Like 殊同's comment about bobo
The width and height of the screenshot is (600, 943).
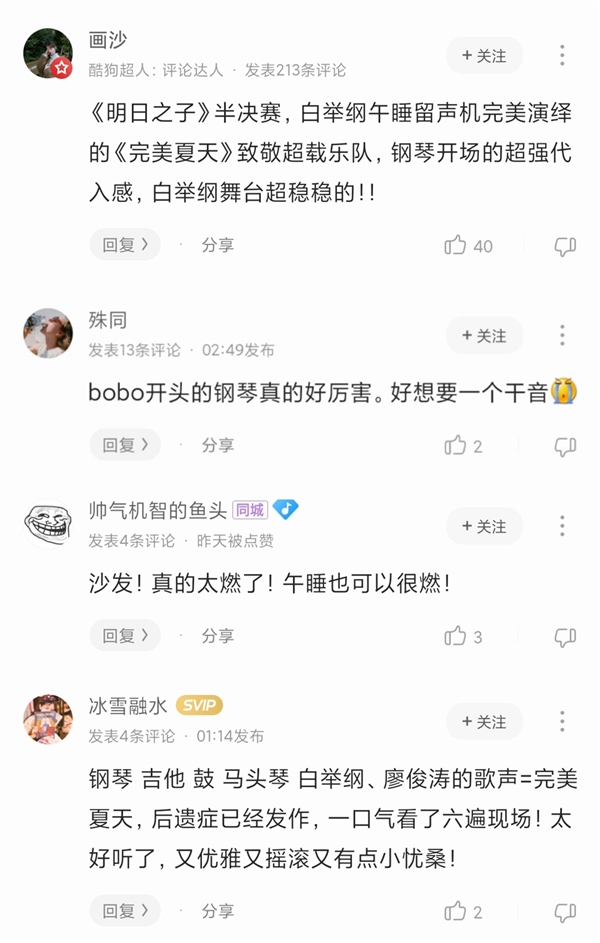pos(457,445)
